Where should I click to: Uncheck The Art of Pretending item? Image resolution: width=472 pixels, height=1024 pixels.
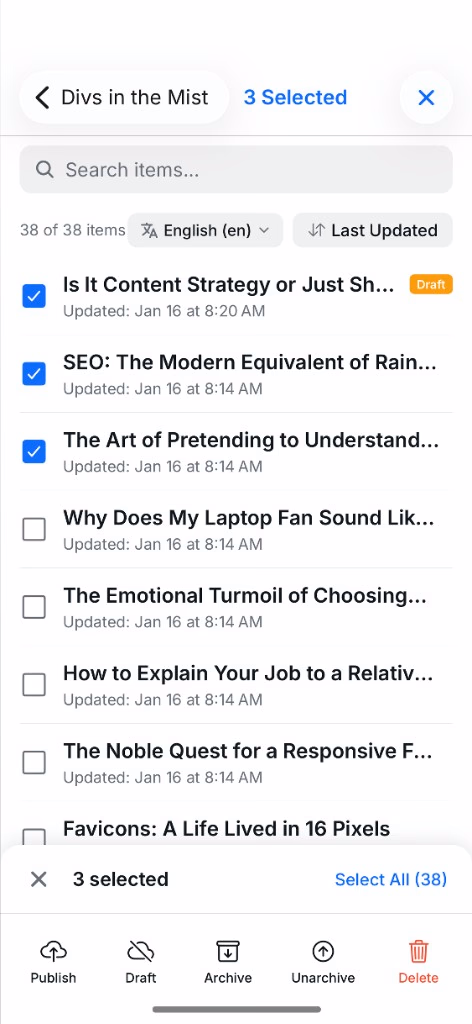click(x=34, y=451)
